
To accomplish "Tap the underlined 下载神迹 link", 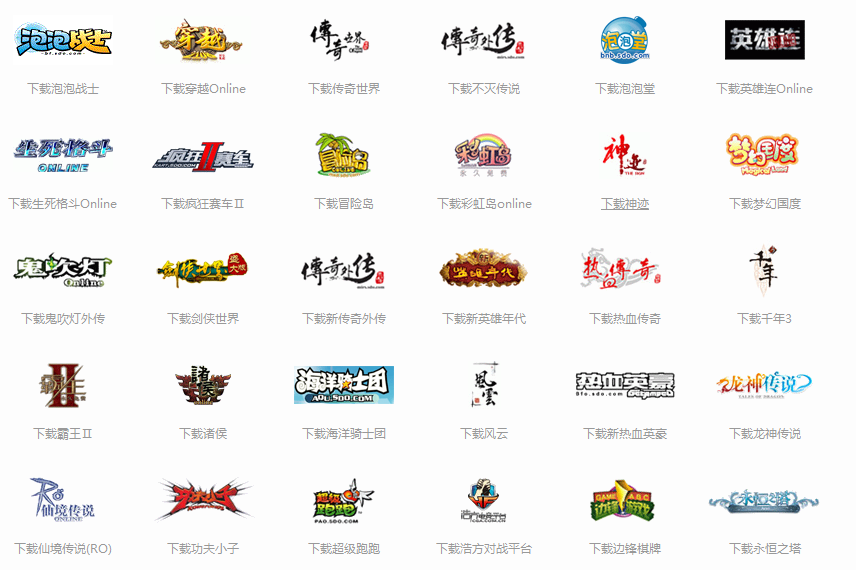I will (625, 204).
